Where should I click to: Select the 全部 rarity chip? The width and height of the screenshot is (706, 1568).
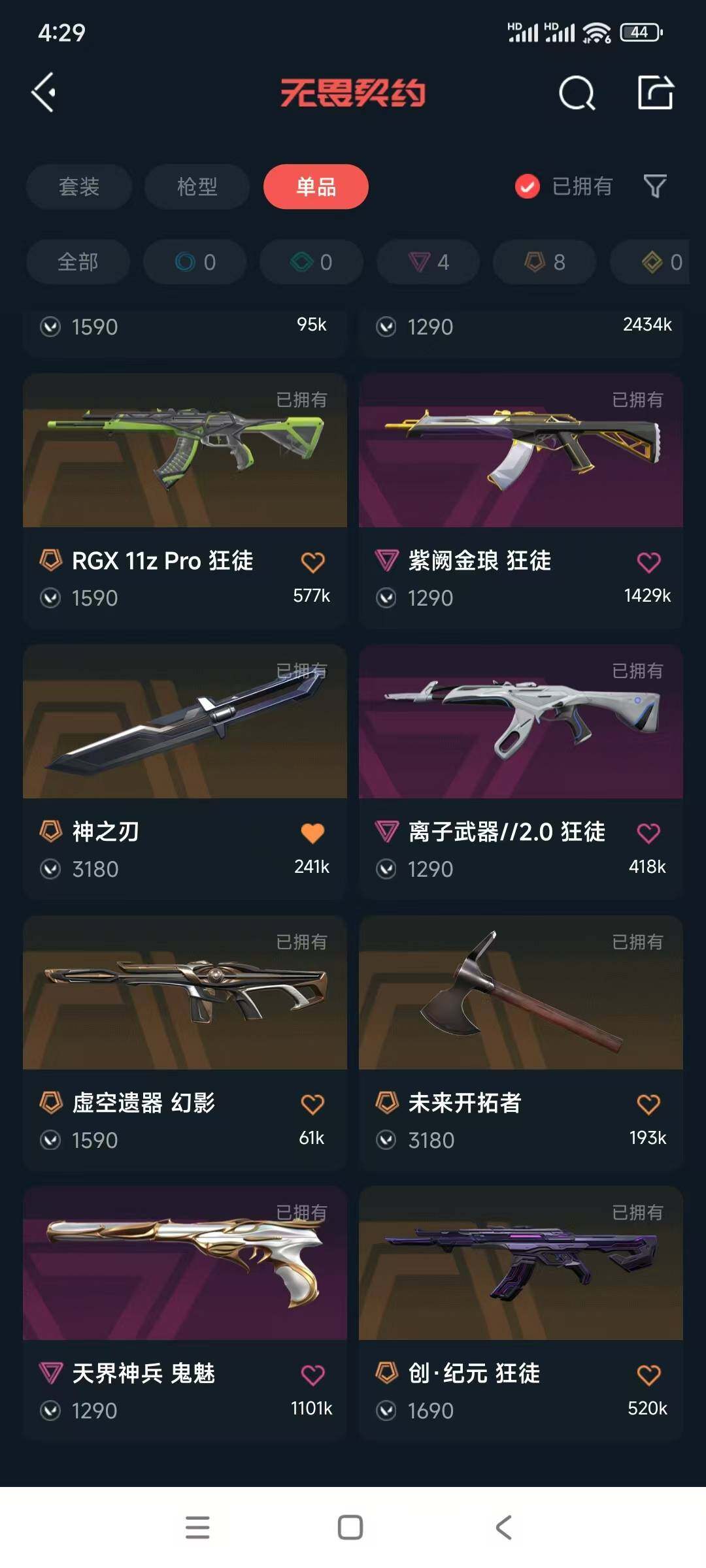(x=78, y=262)
